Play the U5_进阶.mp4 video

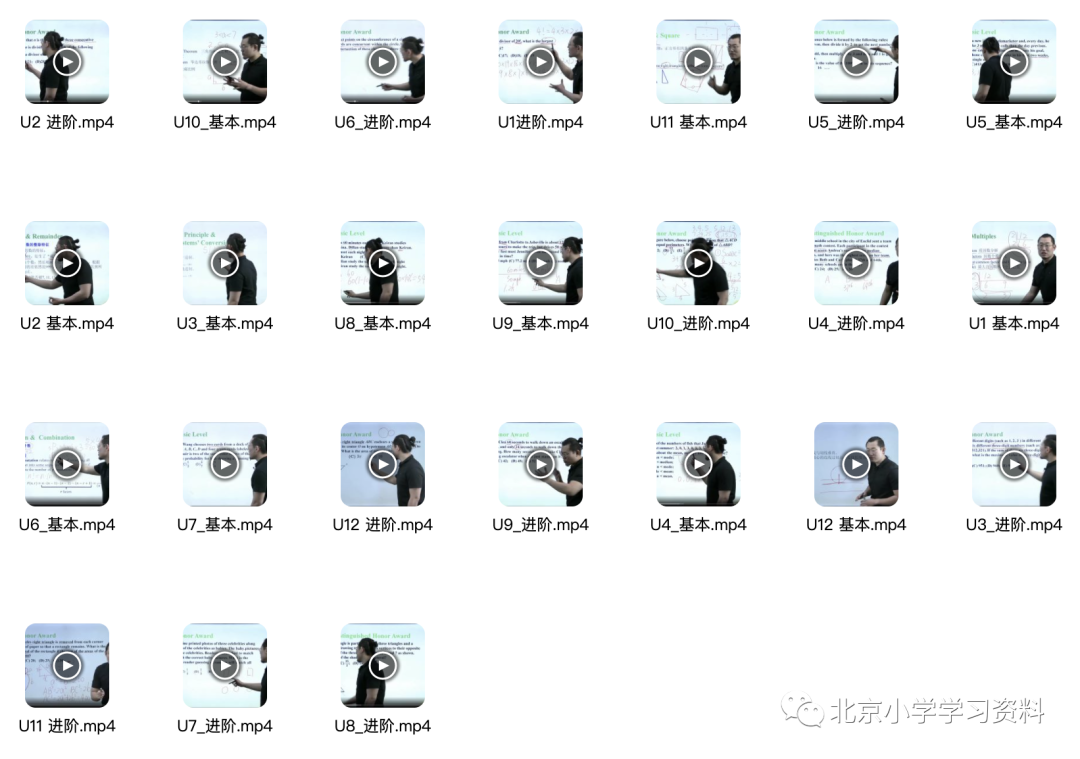(x=856, y=62)
